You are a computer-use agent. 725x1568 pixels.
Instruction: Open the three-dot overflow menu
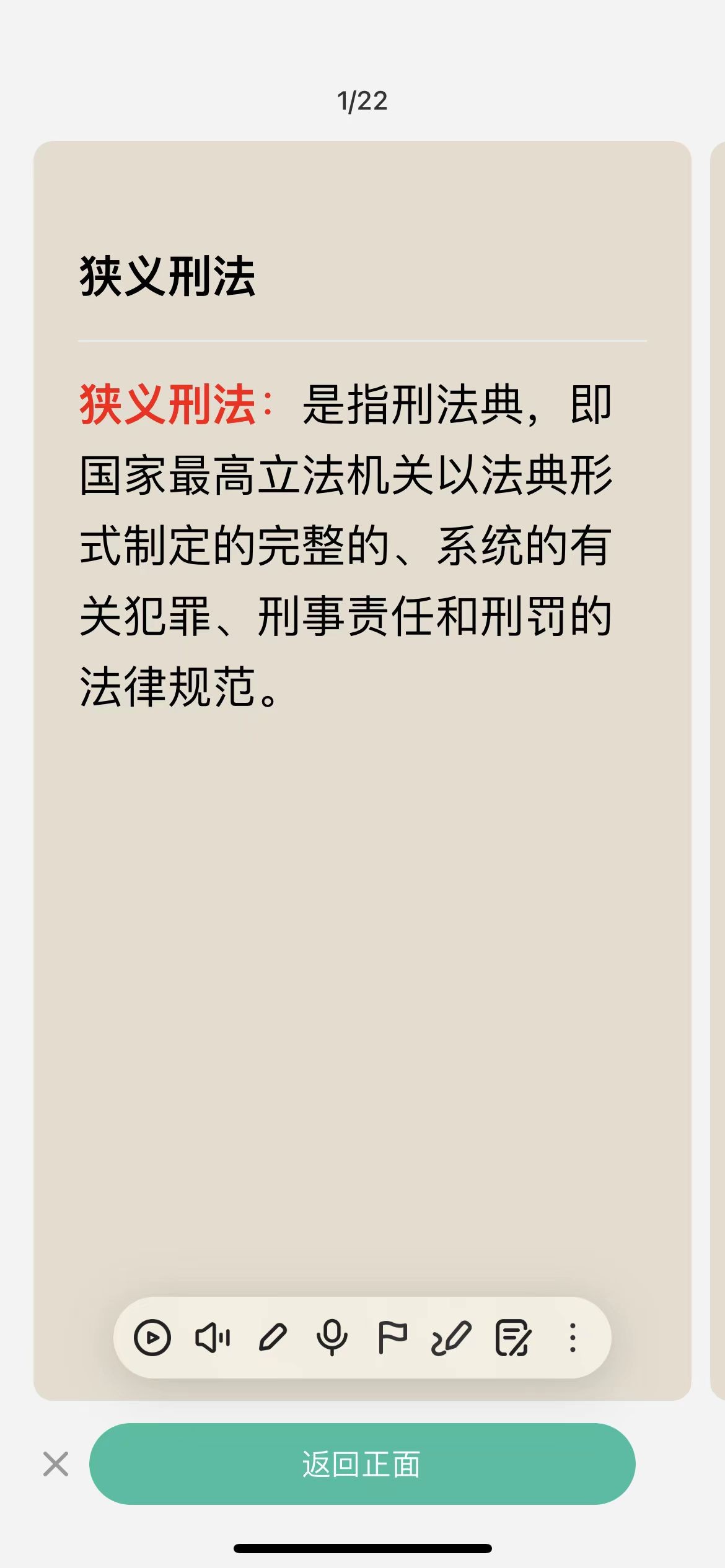(573, 1338)
